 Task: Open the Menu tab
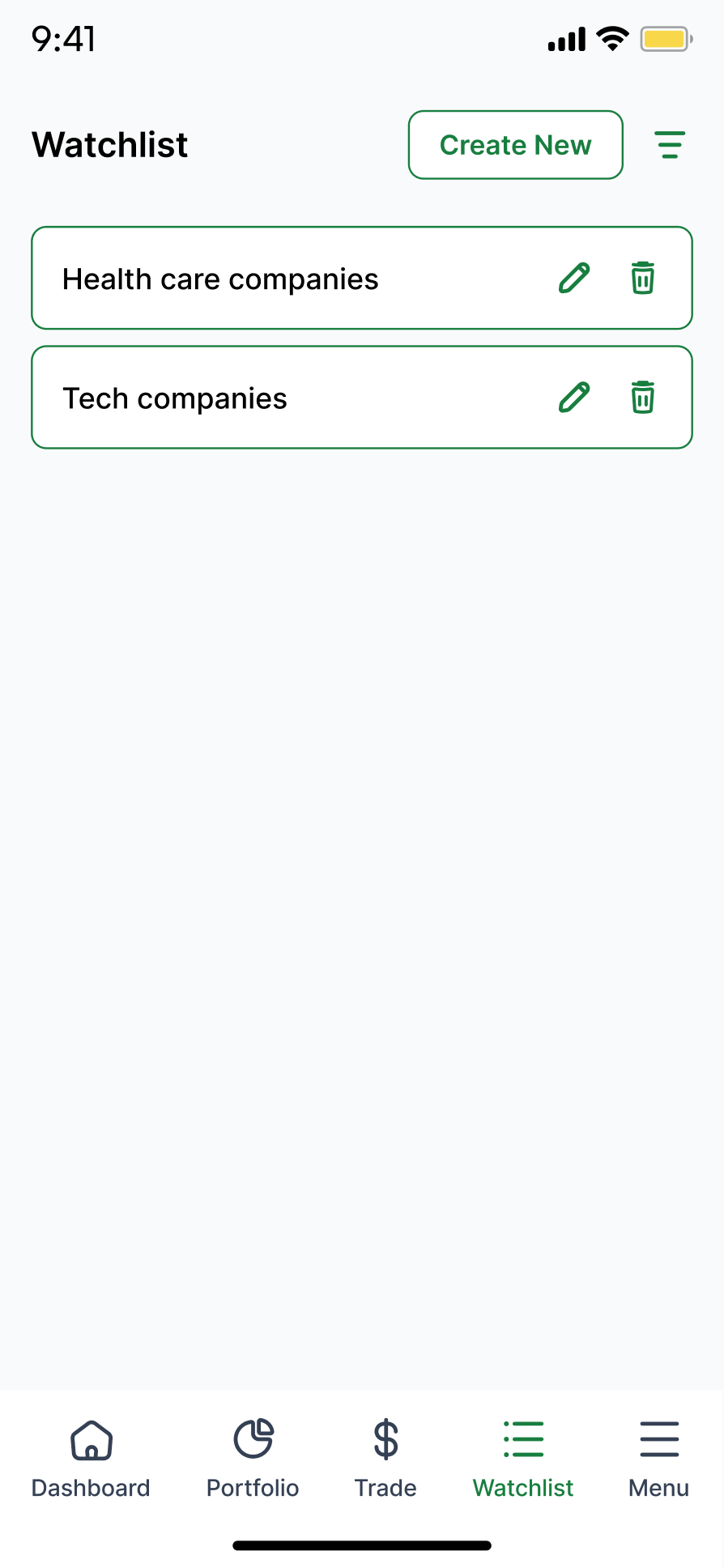coord(658,1458)
